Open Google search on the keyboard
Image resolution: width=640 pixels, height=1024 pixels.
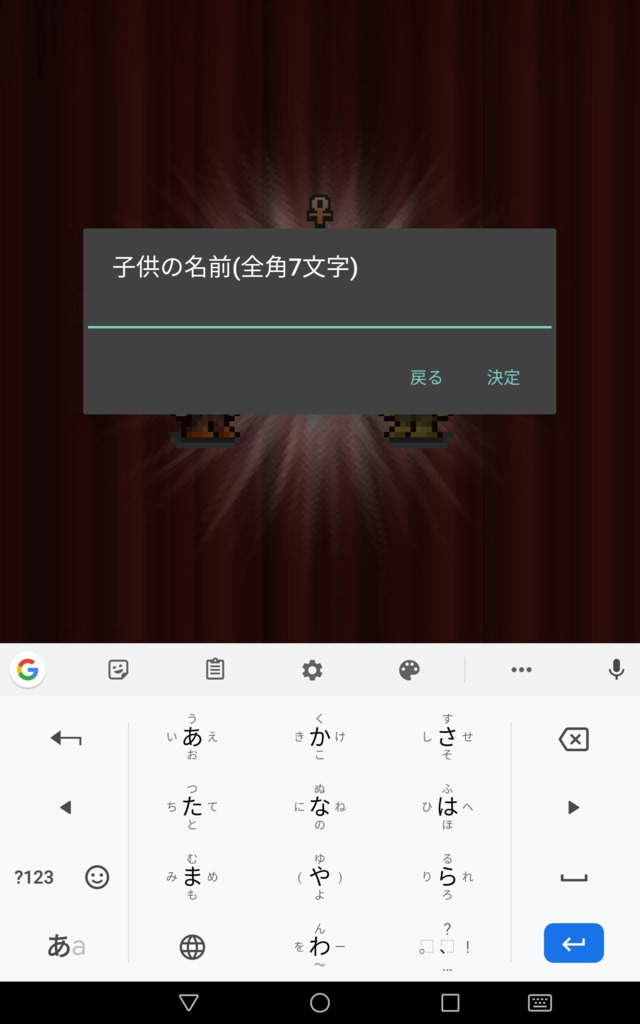pyautogui.click(x=27, y=669)
